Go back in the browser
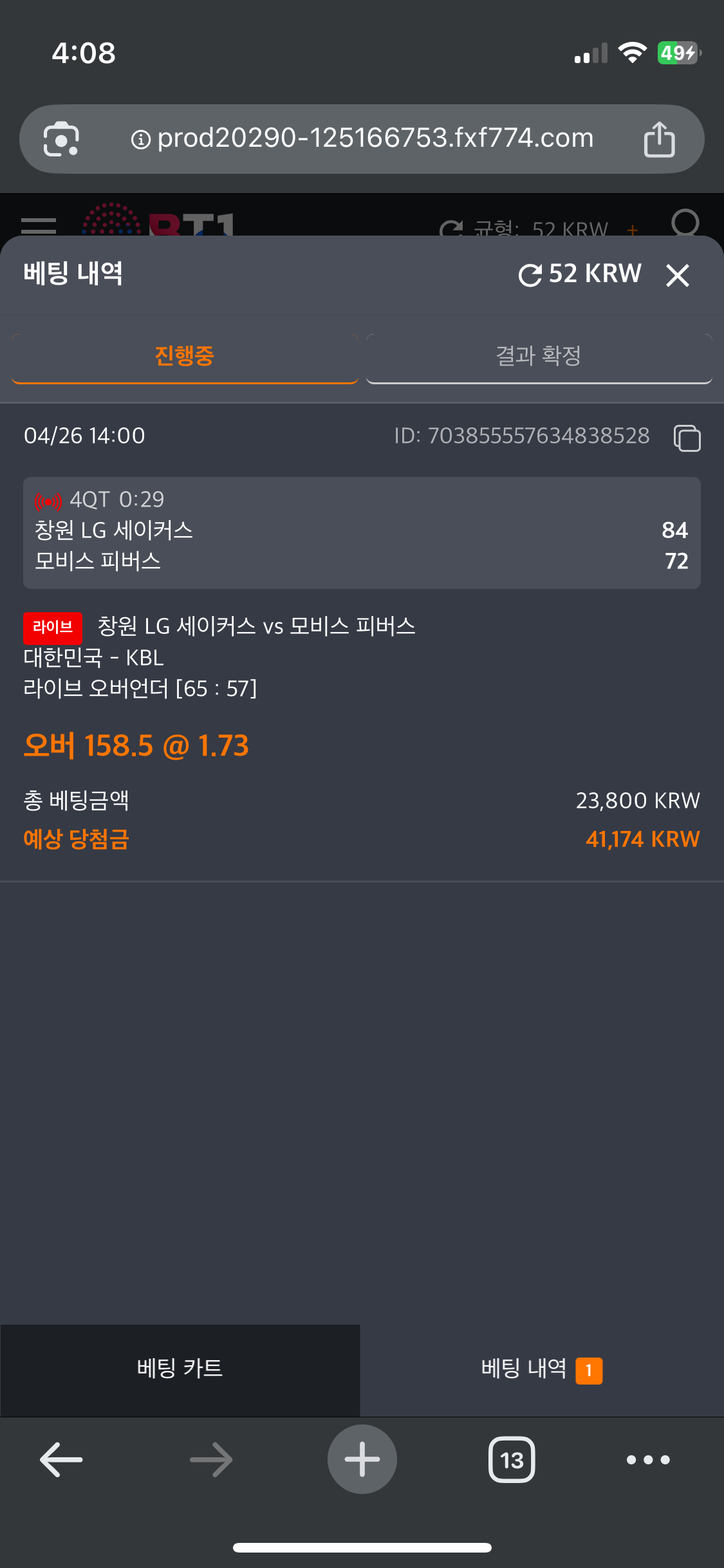The width and height of the screenshot is (724, 1568). click(61, 1459)
